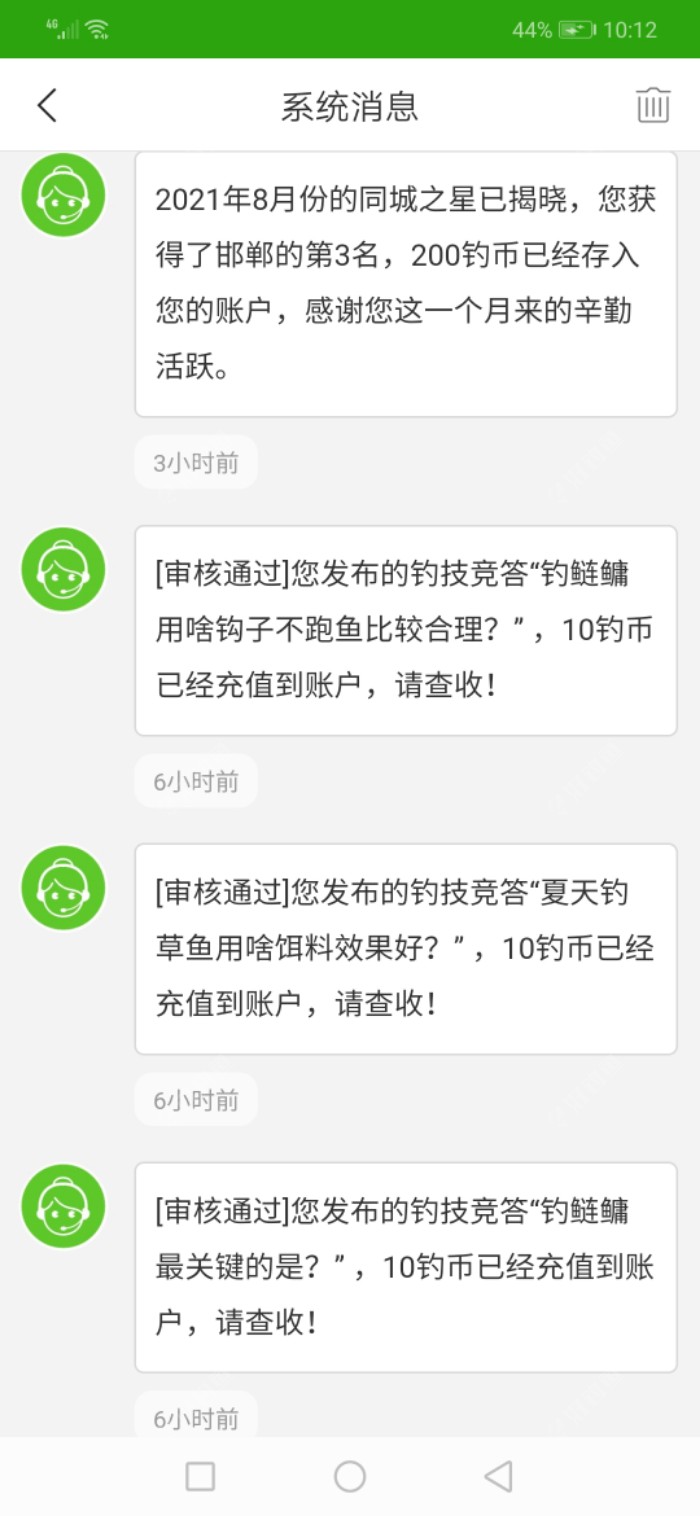The image size is (700, 1516).
Task: Tap the system home button
Action: coord(350,1476)
